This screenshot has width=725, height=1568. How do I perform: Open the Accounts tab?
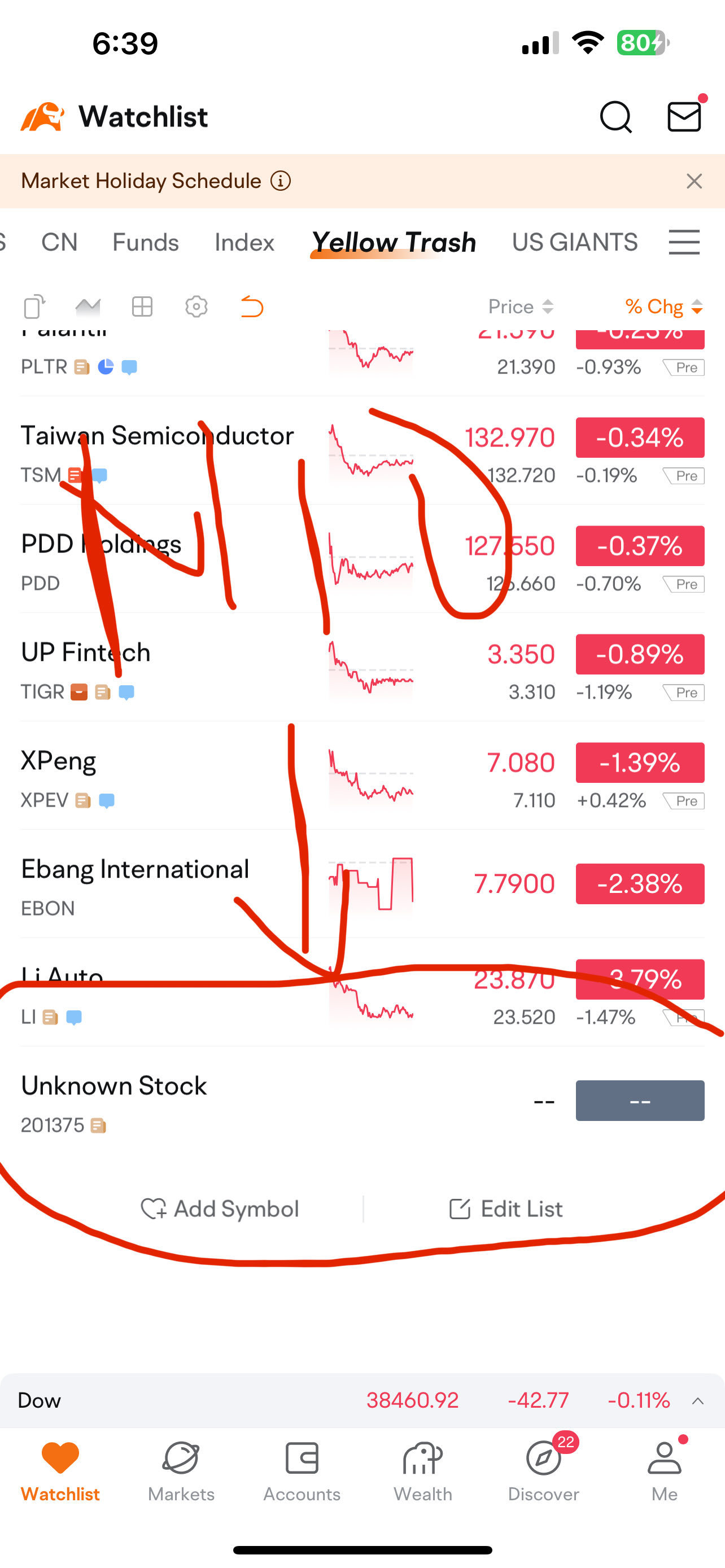(302, 1470)
